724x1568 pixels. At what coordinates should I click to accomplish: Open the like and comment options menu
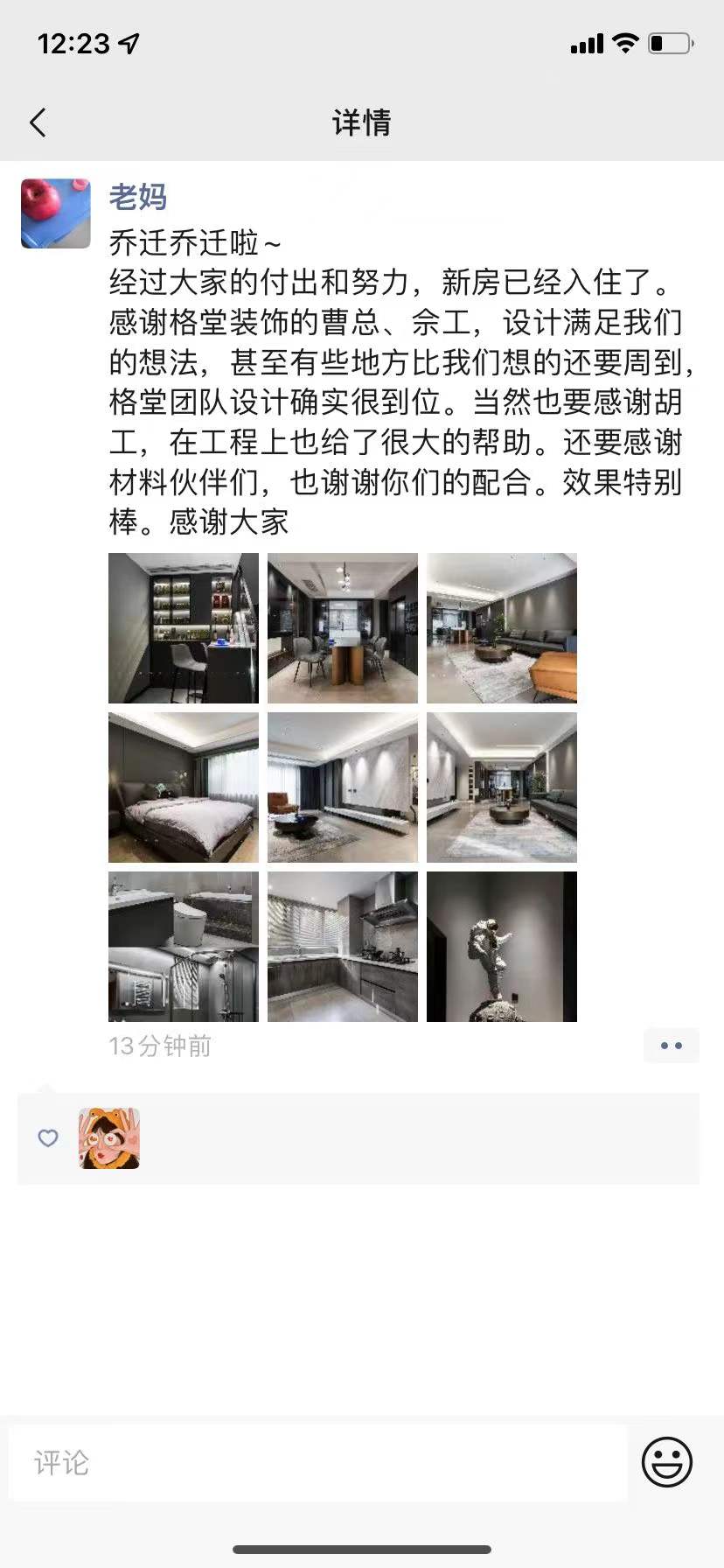point(671,1046)
